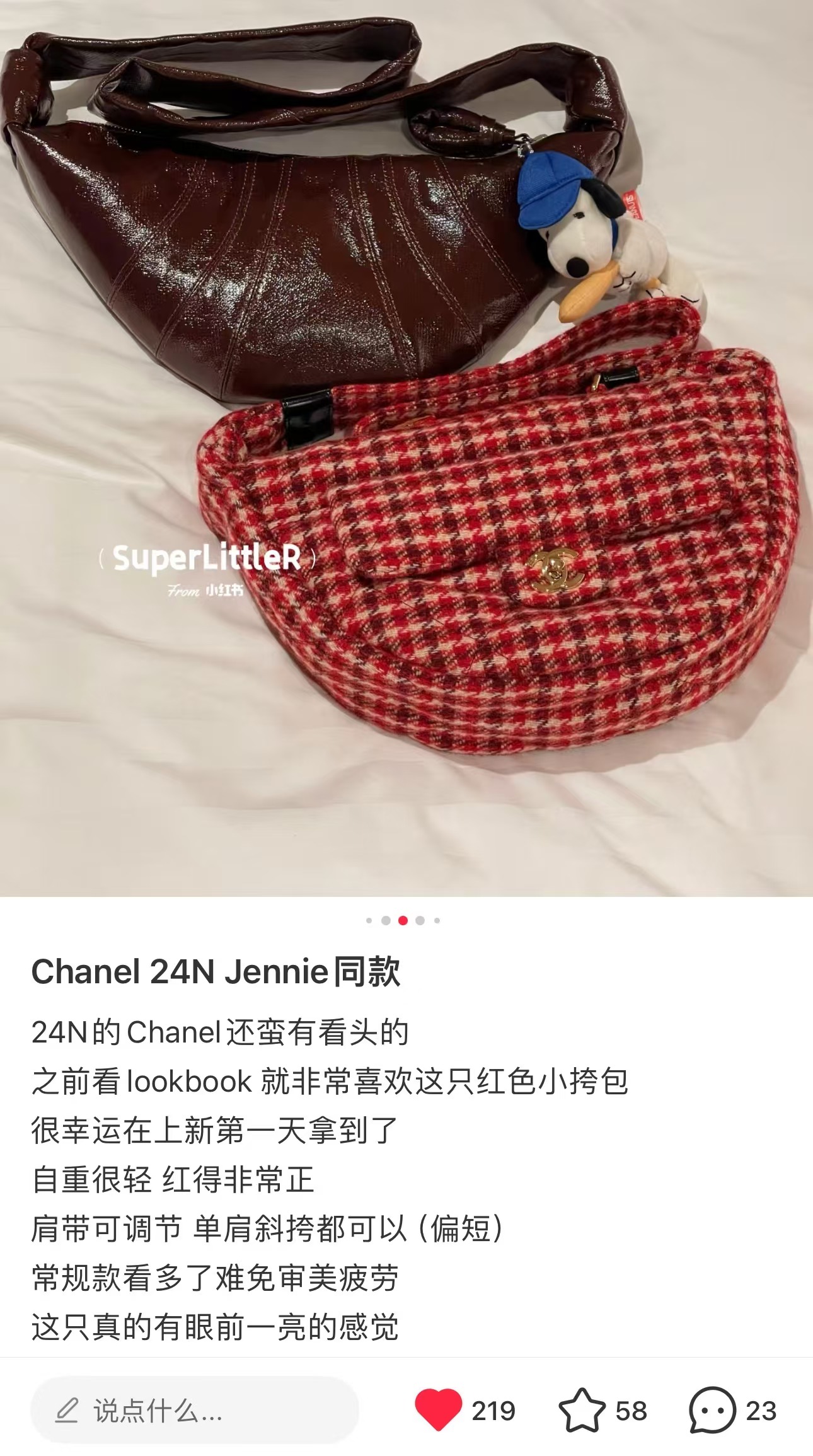The width and height of the screenshot is (813, 1456).
Task: Unlike the post via the red heart
Action: tap(438, 1410)
